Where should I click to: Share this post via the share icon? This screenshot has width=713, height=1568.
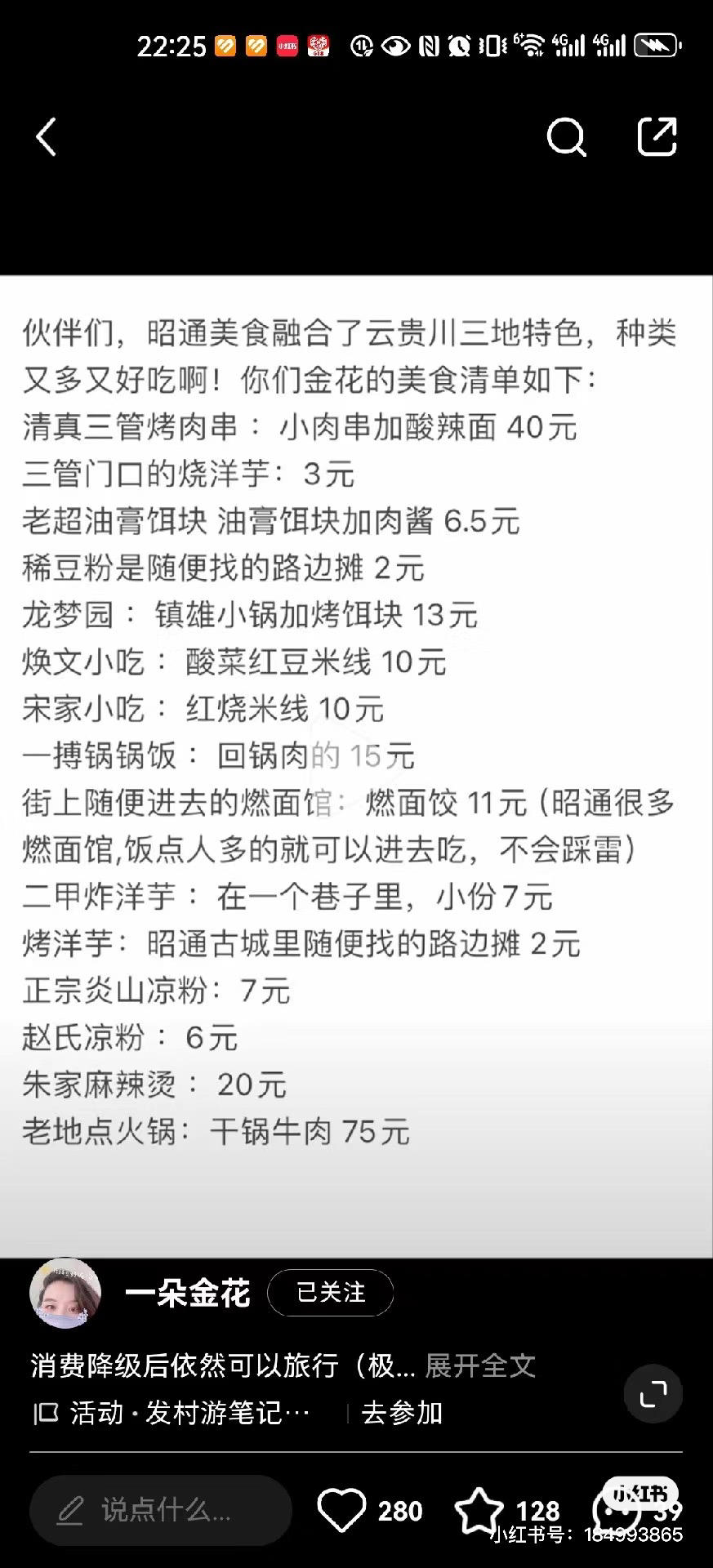[x=657, y=136]
